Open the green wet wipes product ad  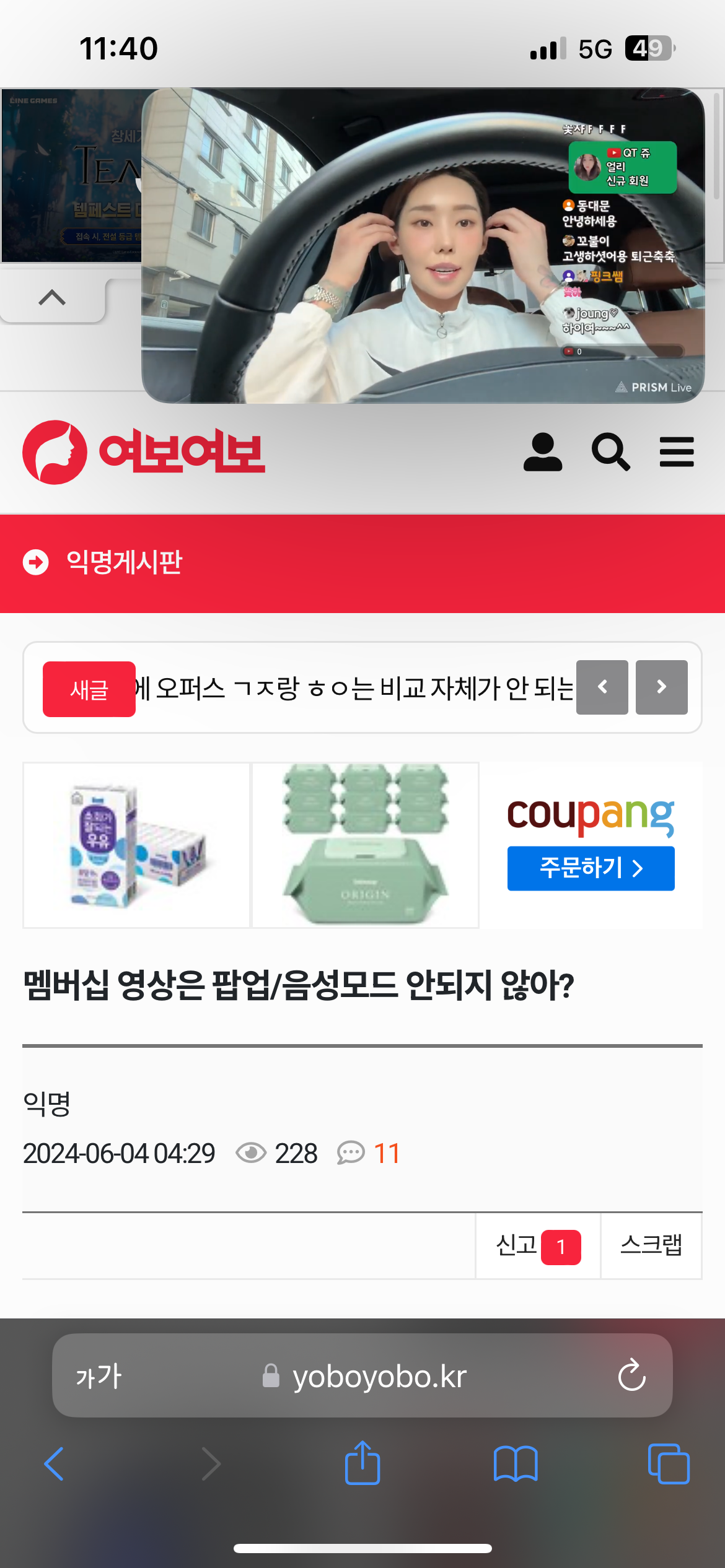(366, 845)
